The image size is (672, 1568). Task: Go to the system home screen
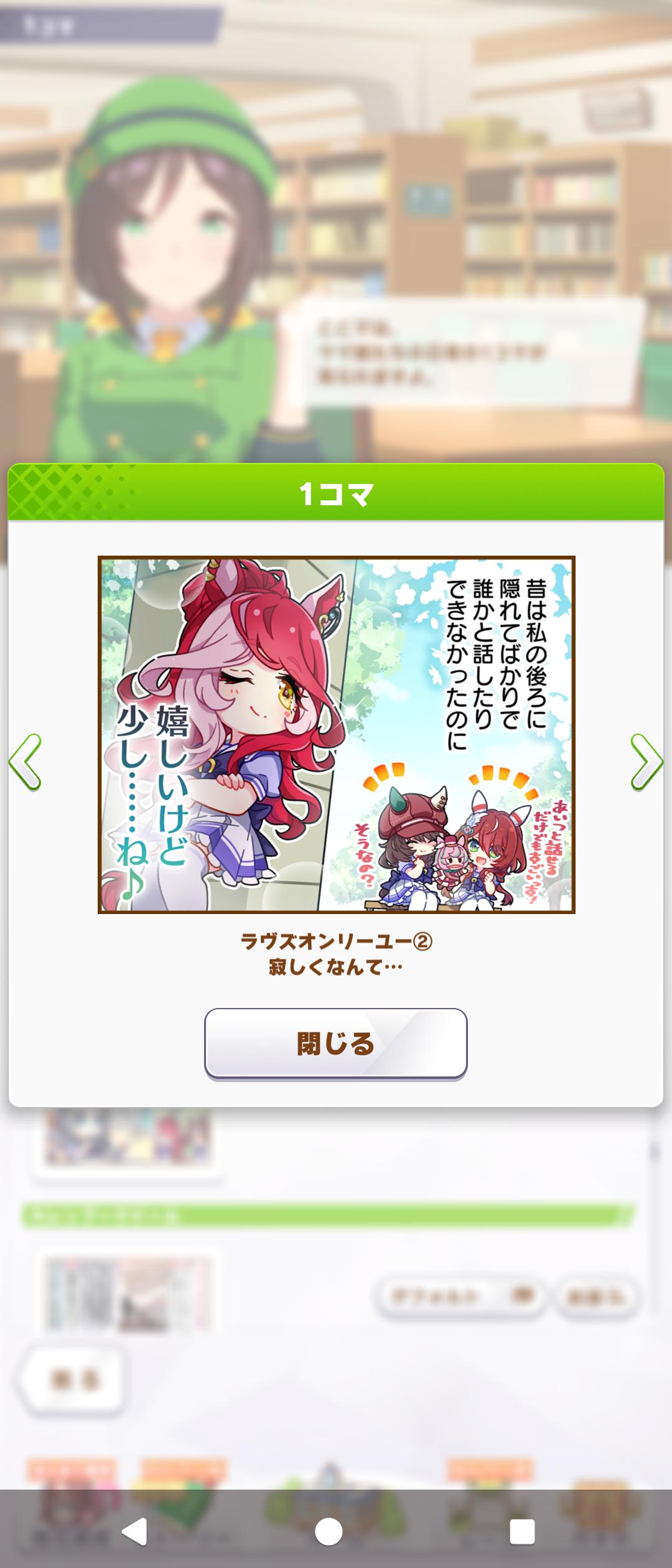coord(329,1531)
